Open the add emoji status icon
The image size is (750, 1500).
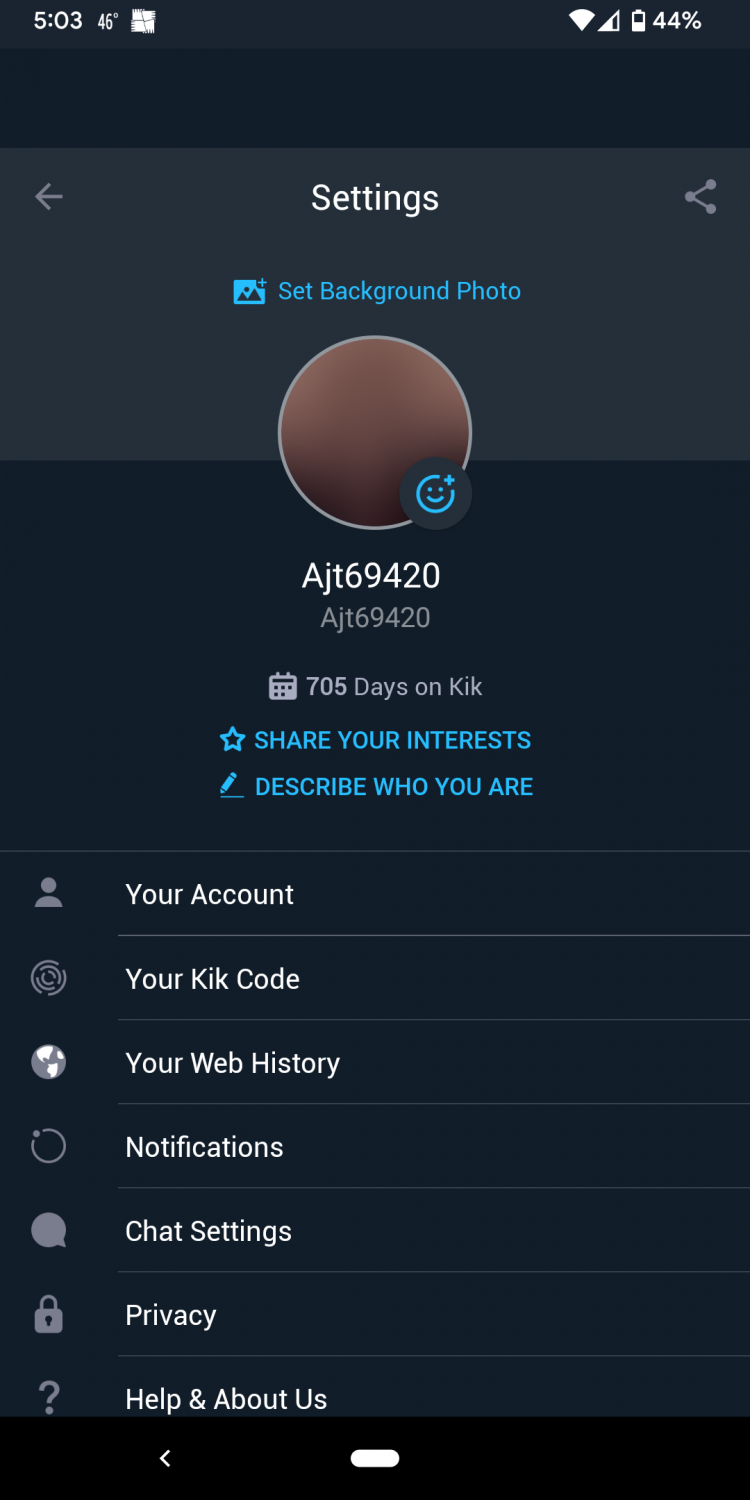tap(435, 493)
